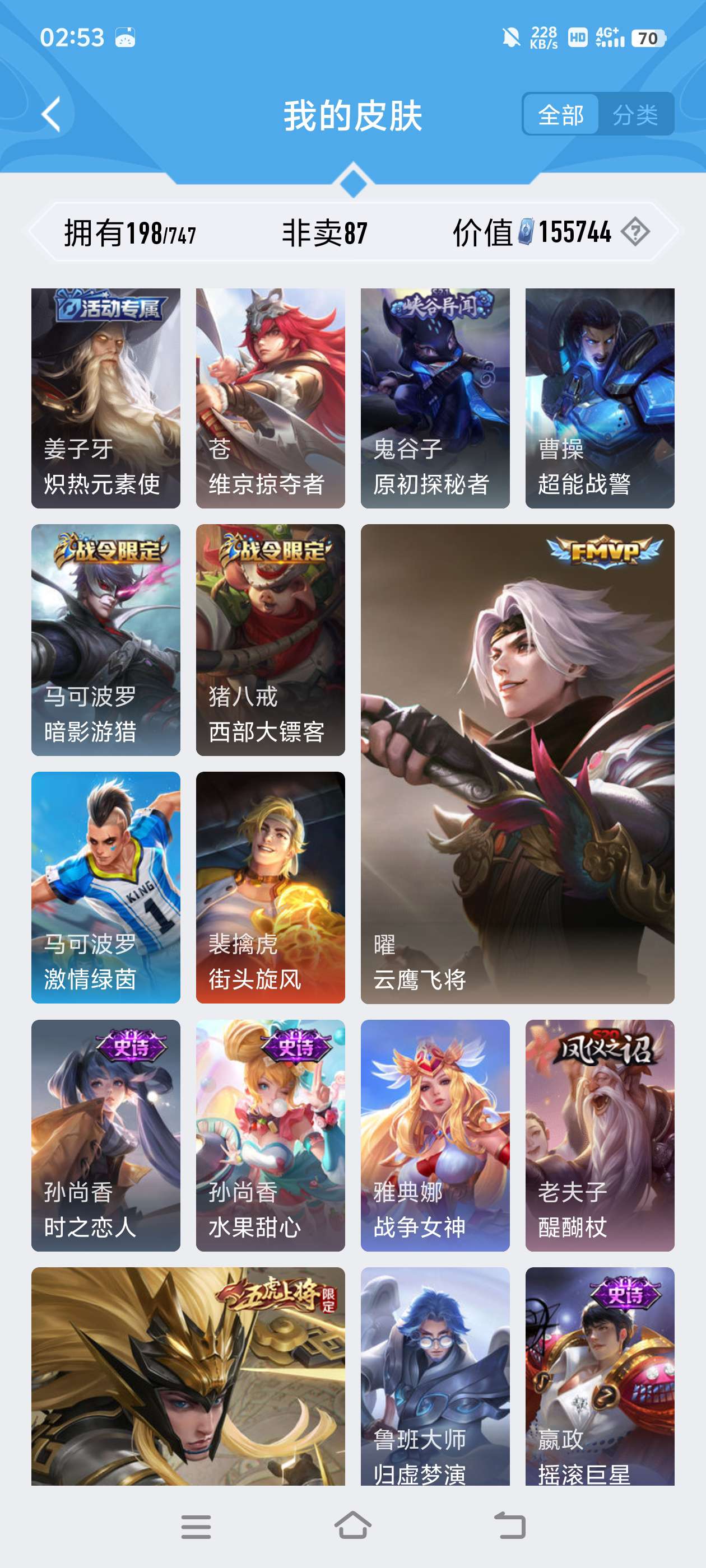
Task: Open 马可波罗 激情绿茵 skin
Action: [x=105, y=887]
